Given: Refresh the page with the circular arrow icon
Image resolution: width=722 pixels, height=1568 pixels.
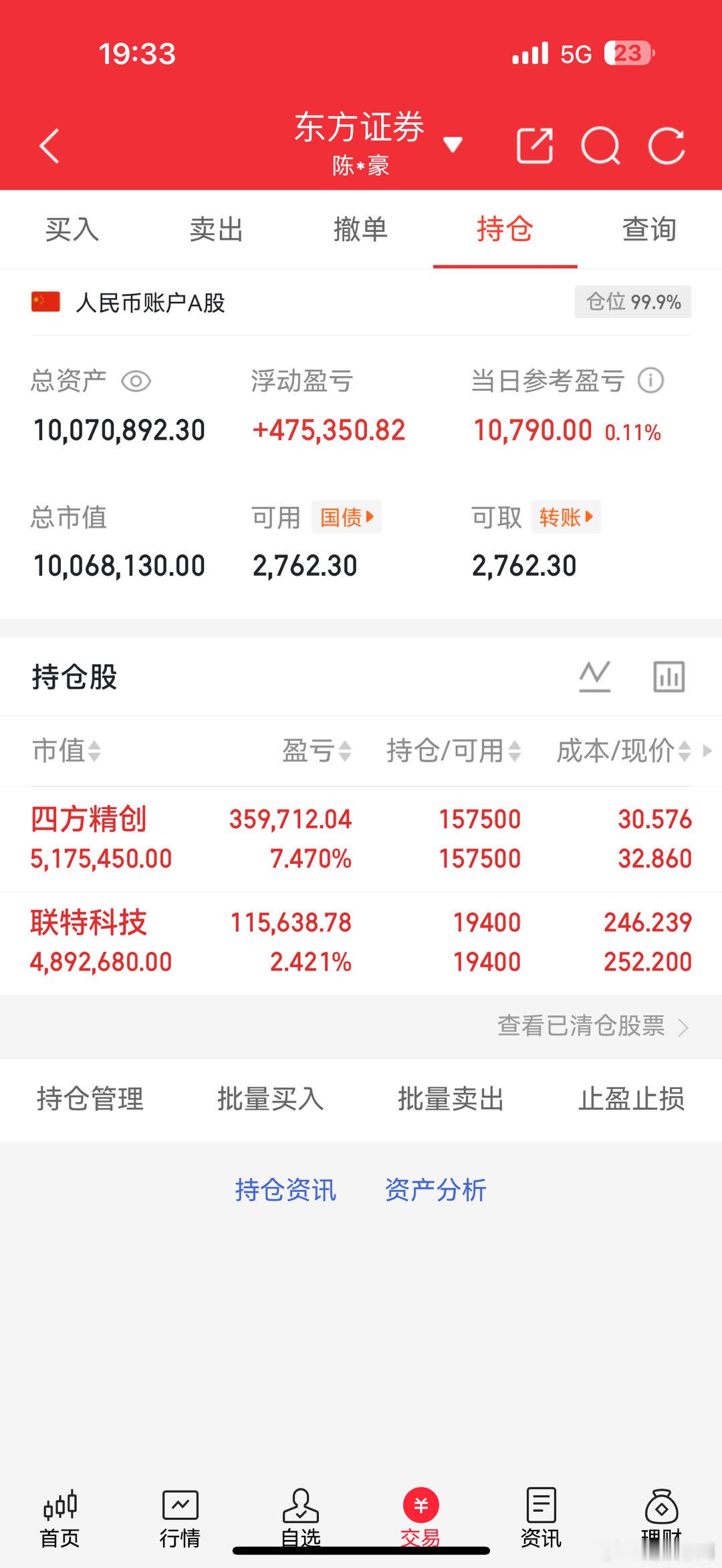Looking at the screenshot, I should pos(667,146).
